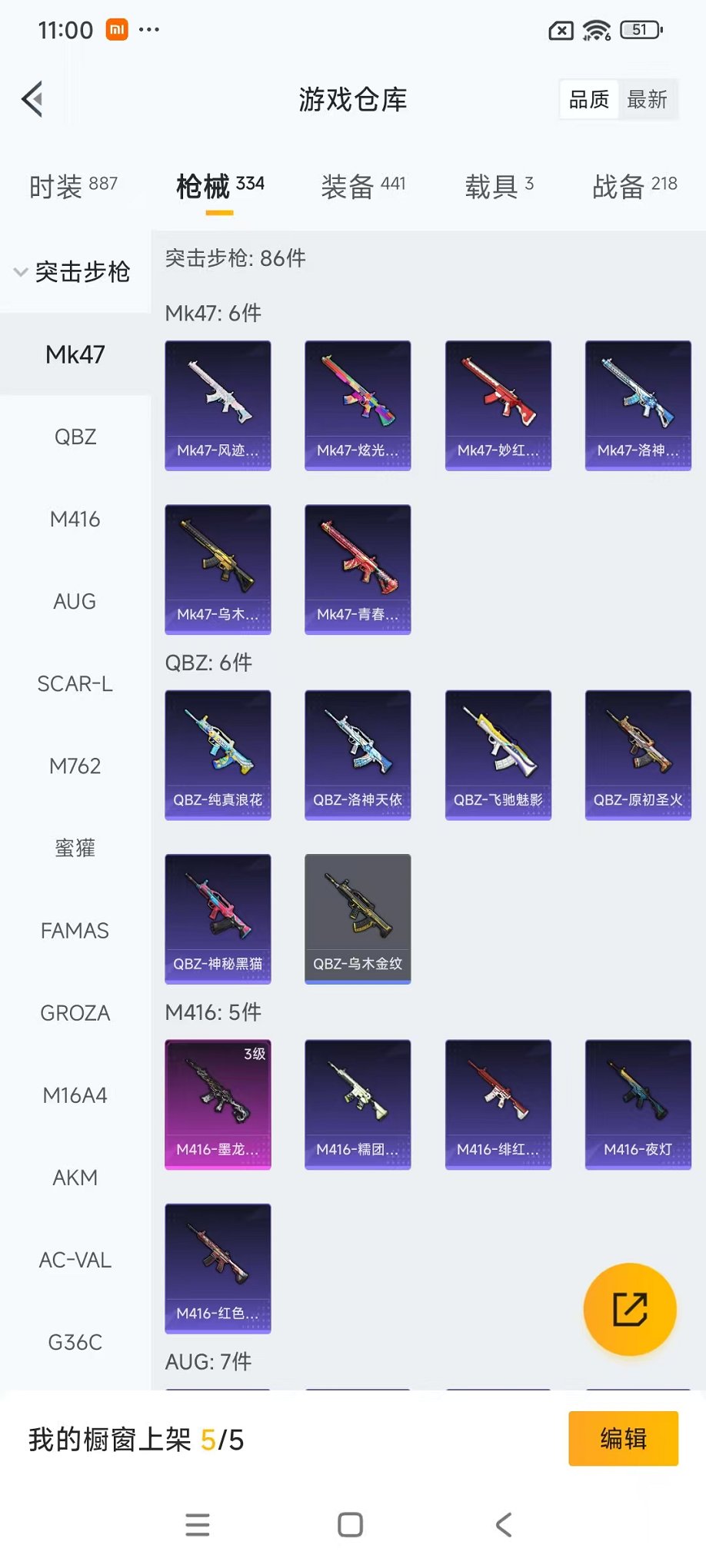Select the 品质 sorting option

click(589, 99)
